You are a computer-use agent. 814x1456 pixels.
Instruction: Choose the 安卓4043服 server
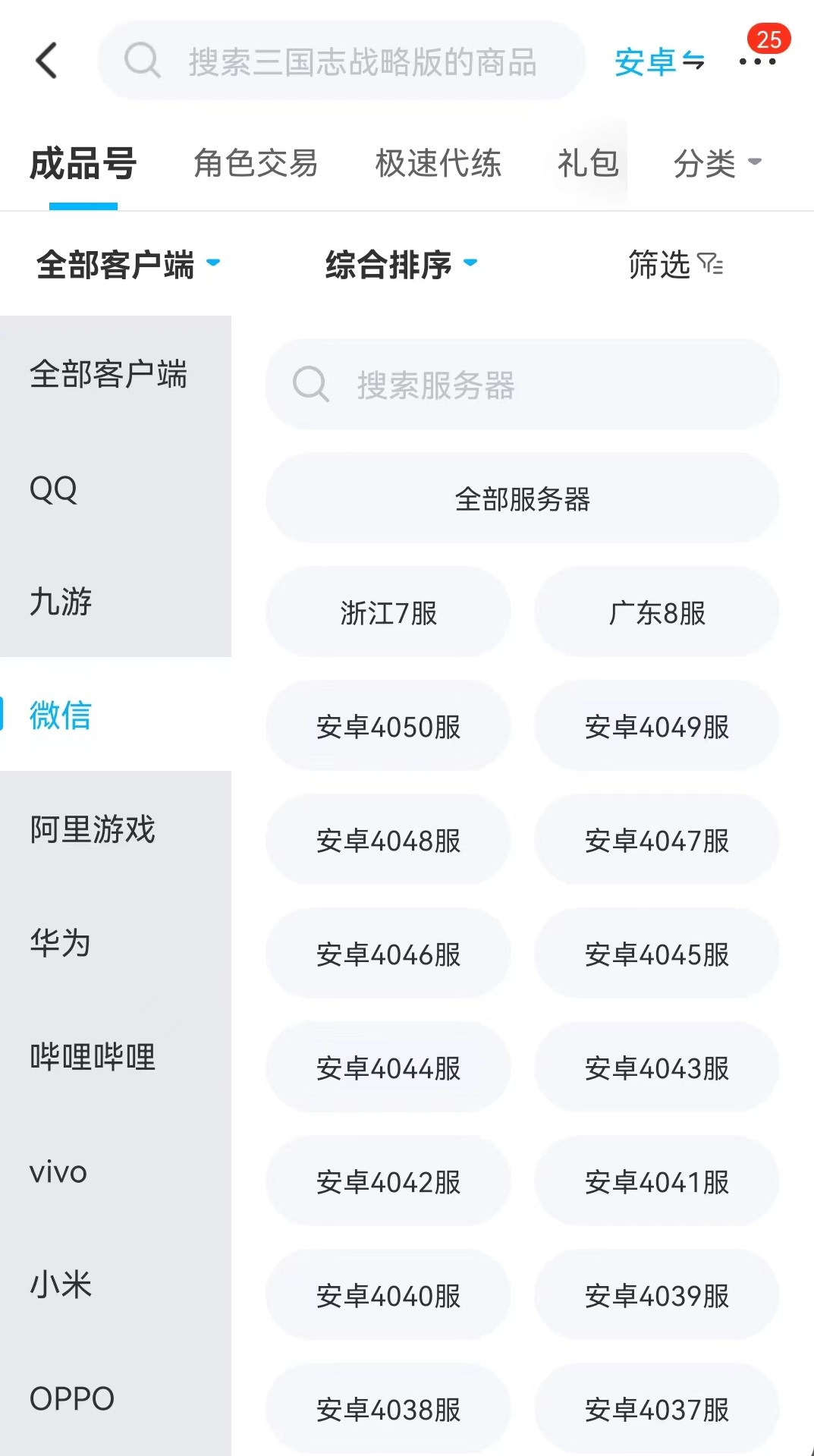click(656, 1068)
